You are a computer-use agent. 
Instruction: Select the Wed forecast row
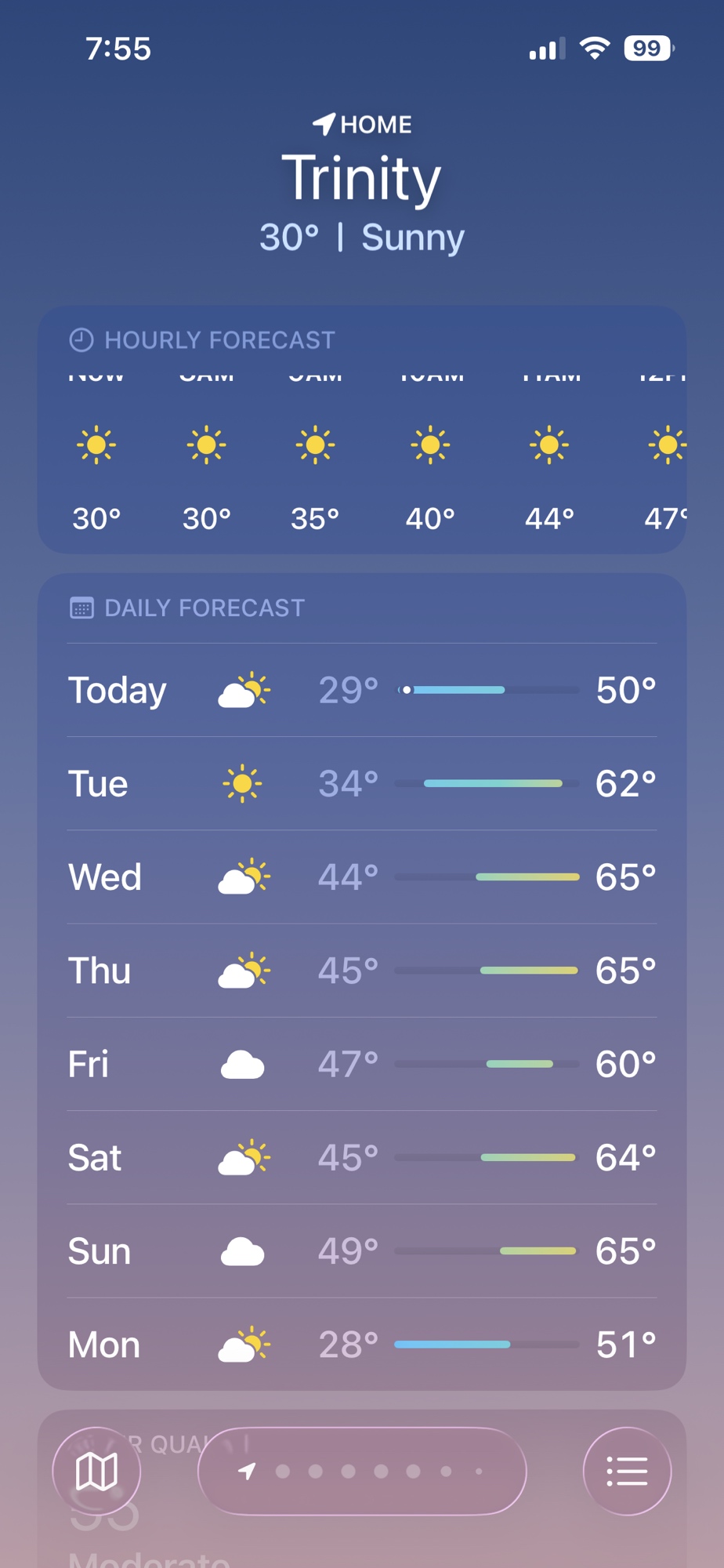[362, 877]
